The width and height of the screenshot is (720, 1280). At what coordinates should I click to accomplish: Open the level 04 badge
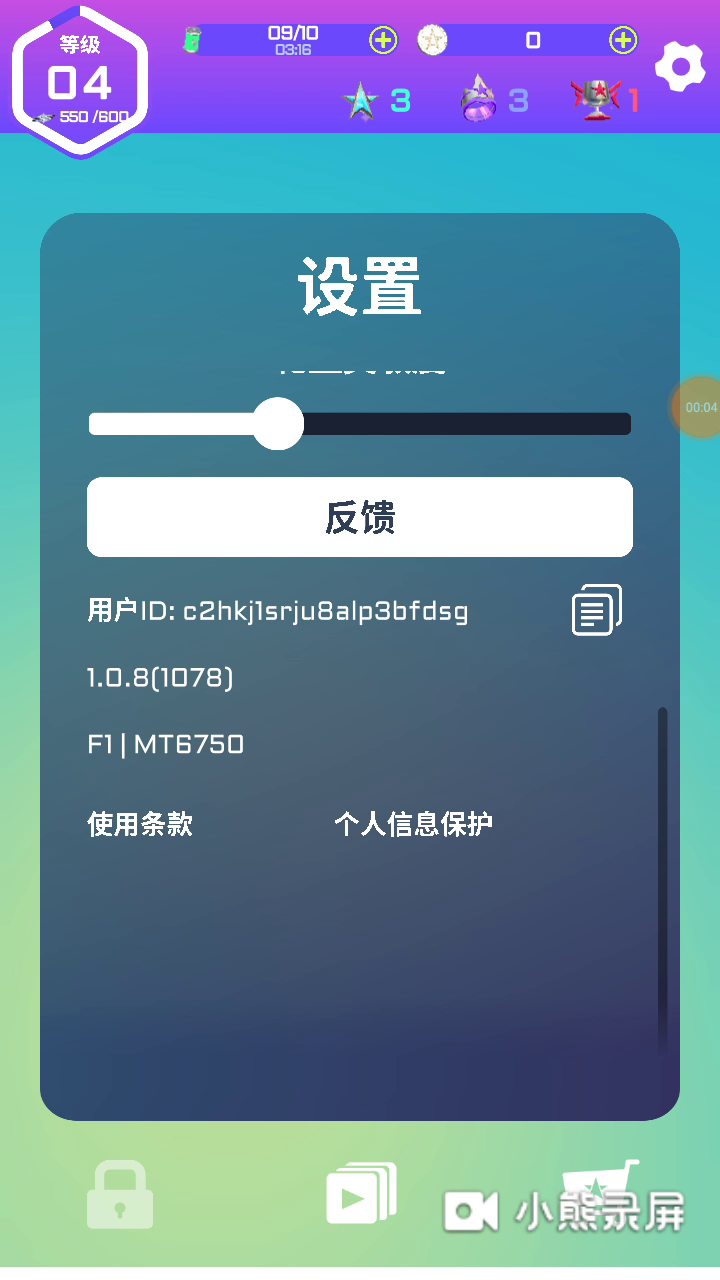(80, 80)
